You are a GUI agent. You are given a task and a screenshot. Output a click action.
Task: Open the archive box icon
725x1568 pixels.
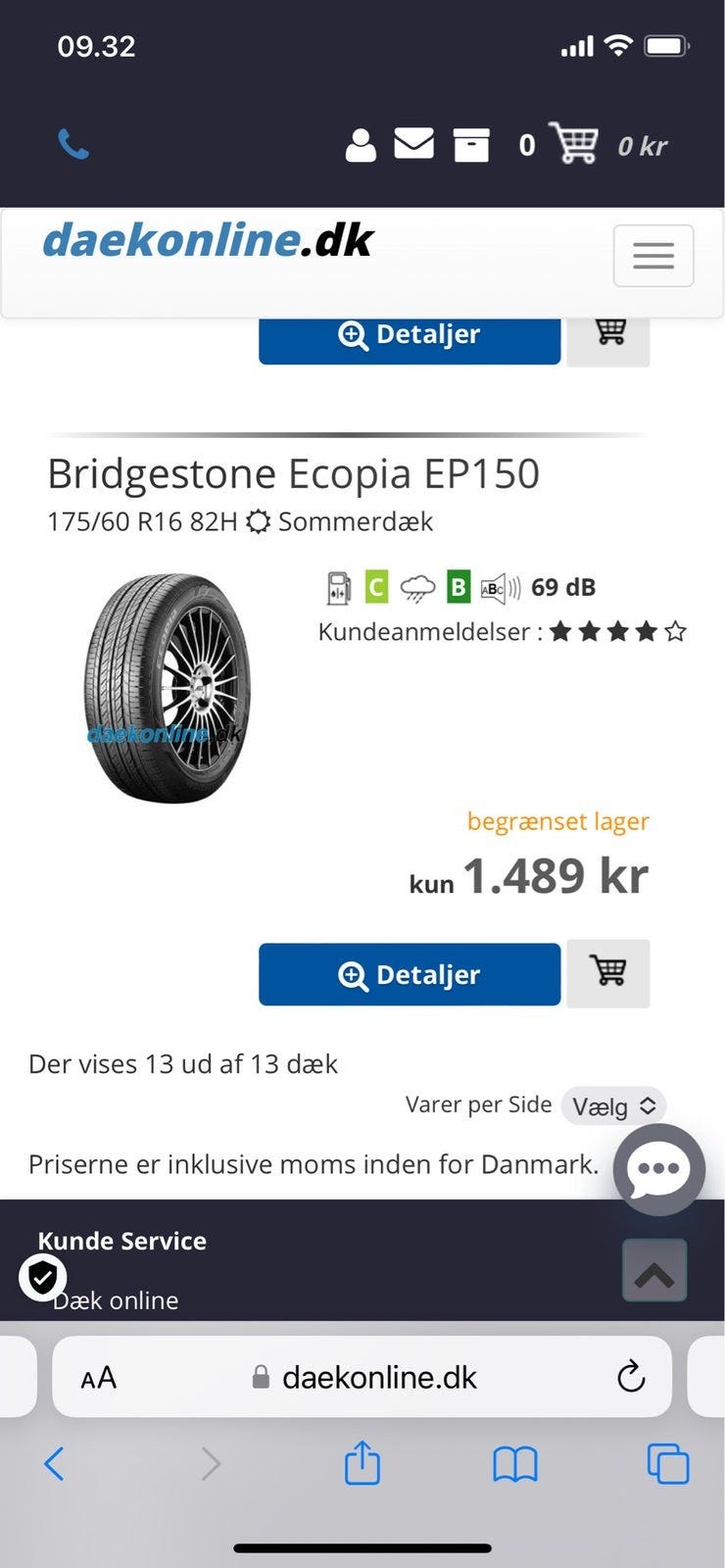tap(471, 145)
